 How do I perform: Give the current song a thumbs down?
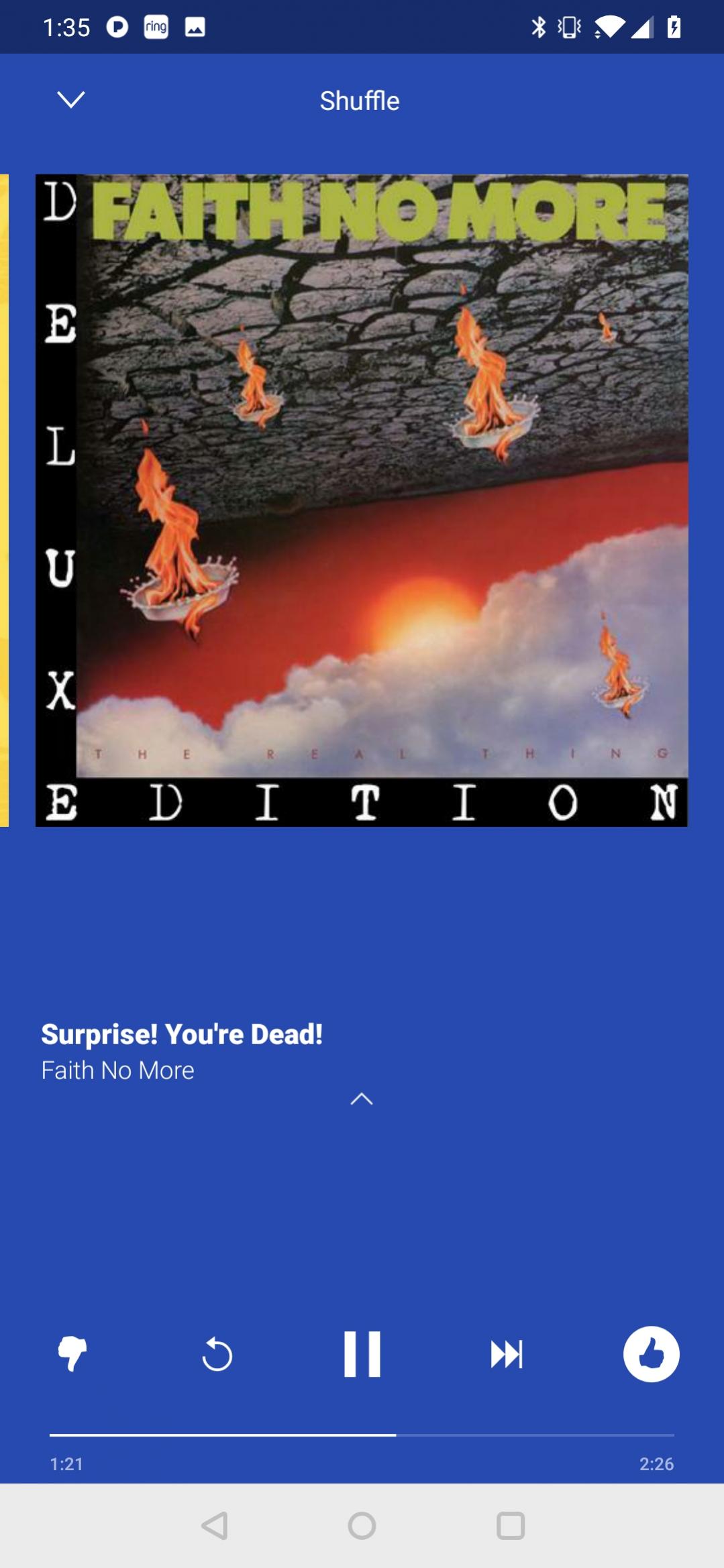click(72, 1353)
